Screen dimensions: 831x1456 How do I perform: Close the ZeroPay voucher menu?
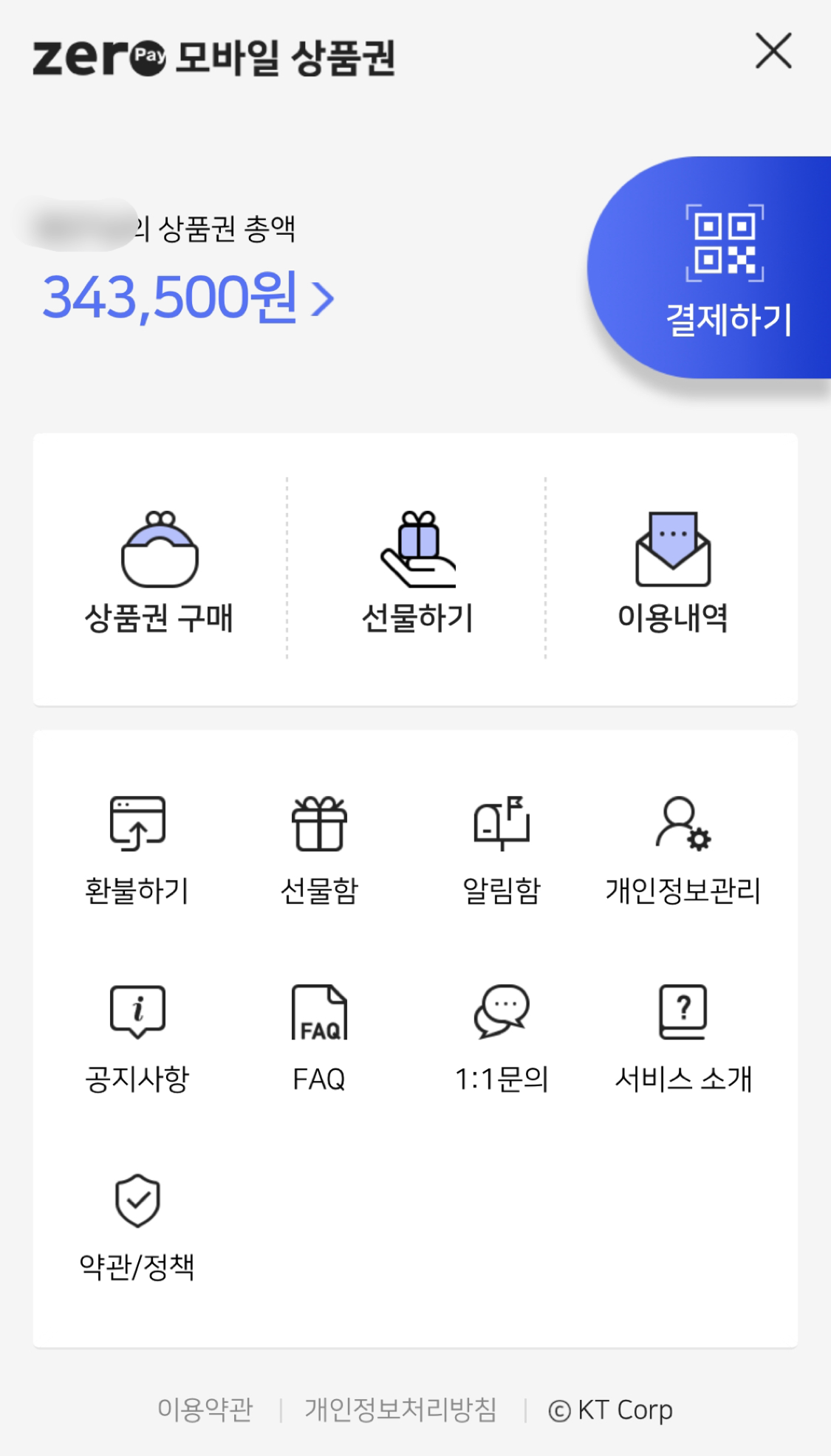[773, 51]
